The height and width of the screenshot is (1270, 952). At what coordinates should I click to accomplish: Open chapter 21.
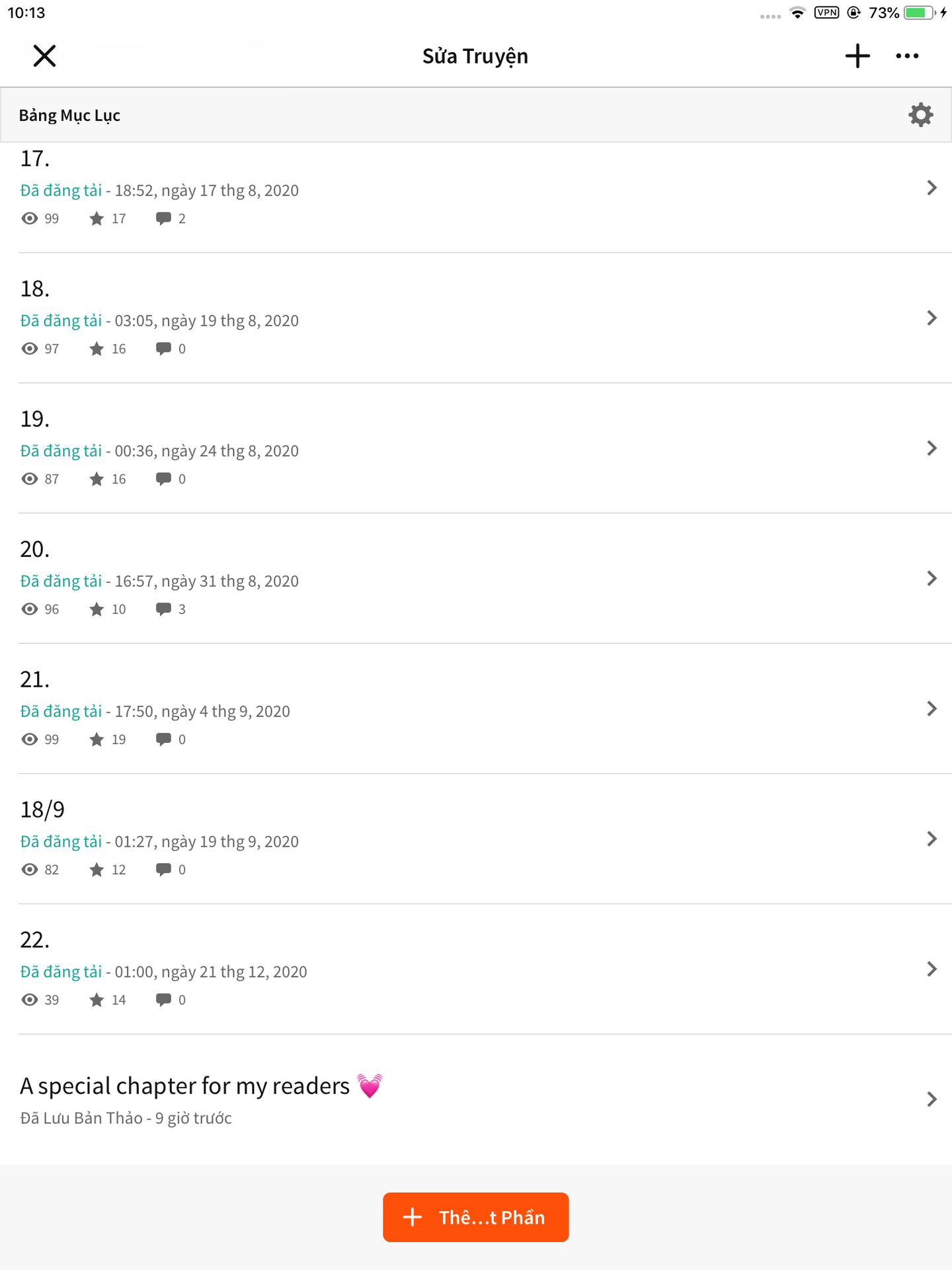point(476,709)
